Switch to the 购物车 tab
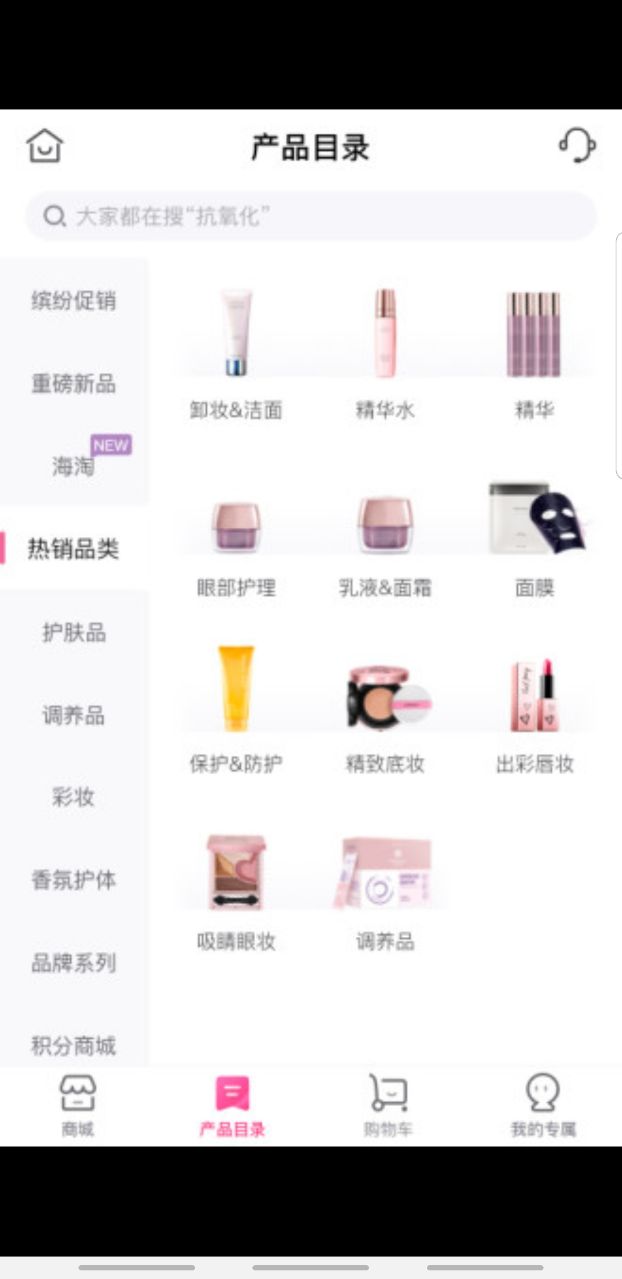Screen dimensions: 622x1279 (388, 1106)
